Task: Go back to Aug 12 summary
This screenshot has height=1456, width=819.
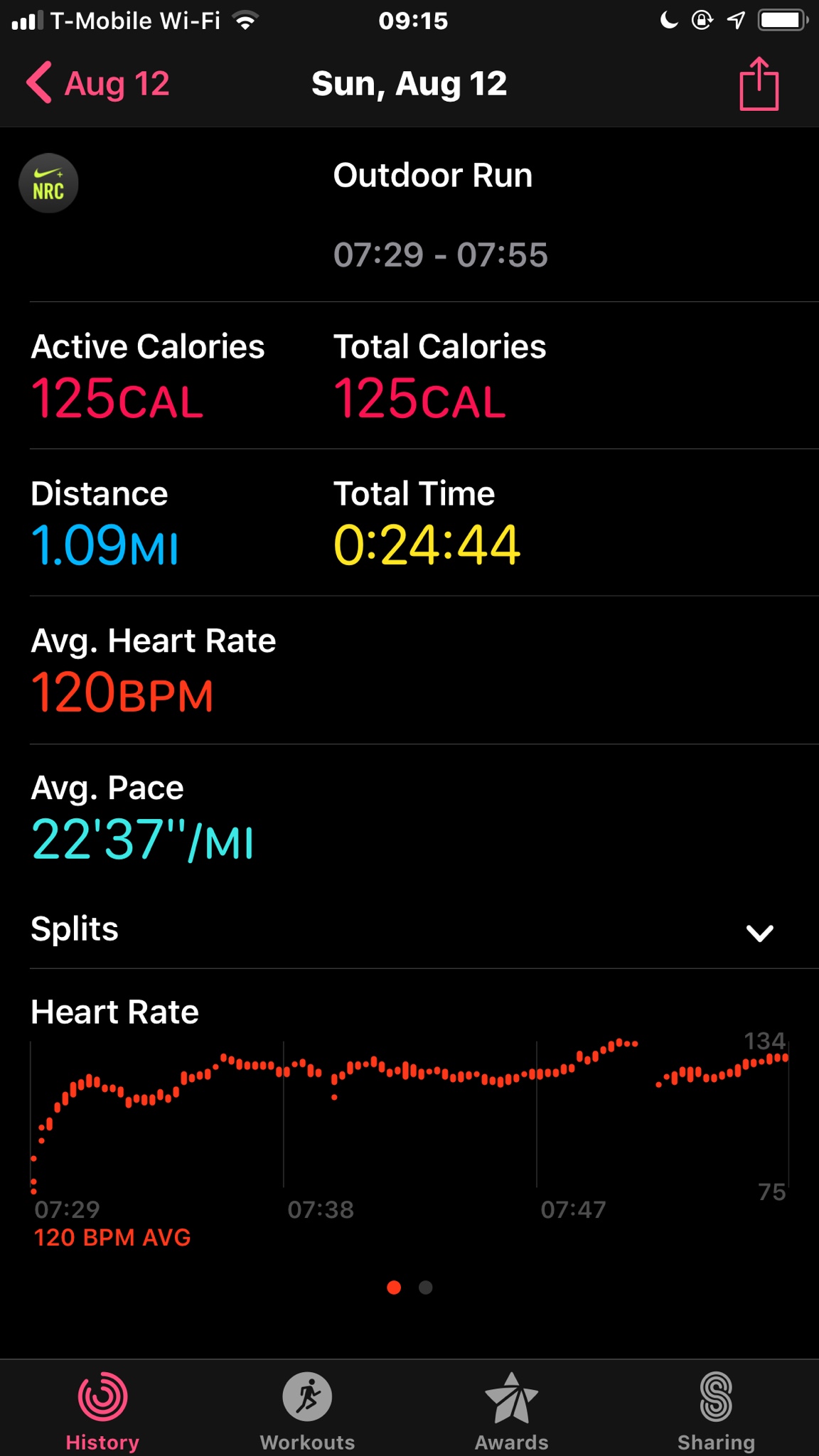Action: point(98,84)
